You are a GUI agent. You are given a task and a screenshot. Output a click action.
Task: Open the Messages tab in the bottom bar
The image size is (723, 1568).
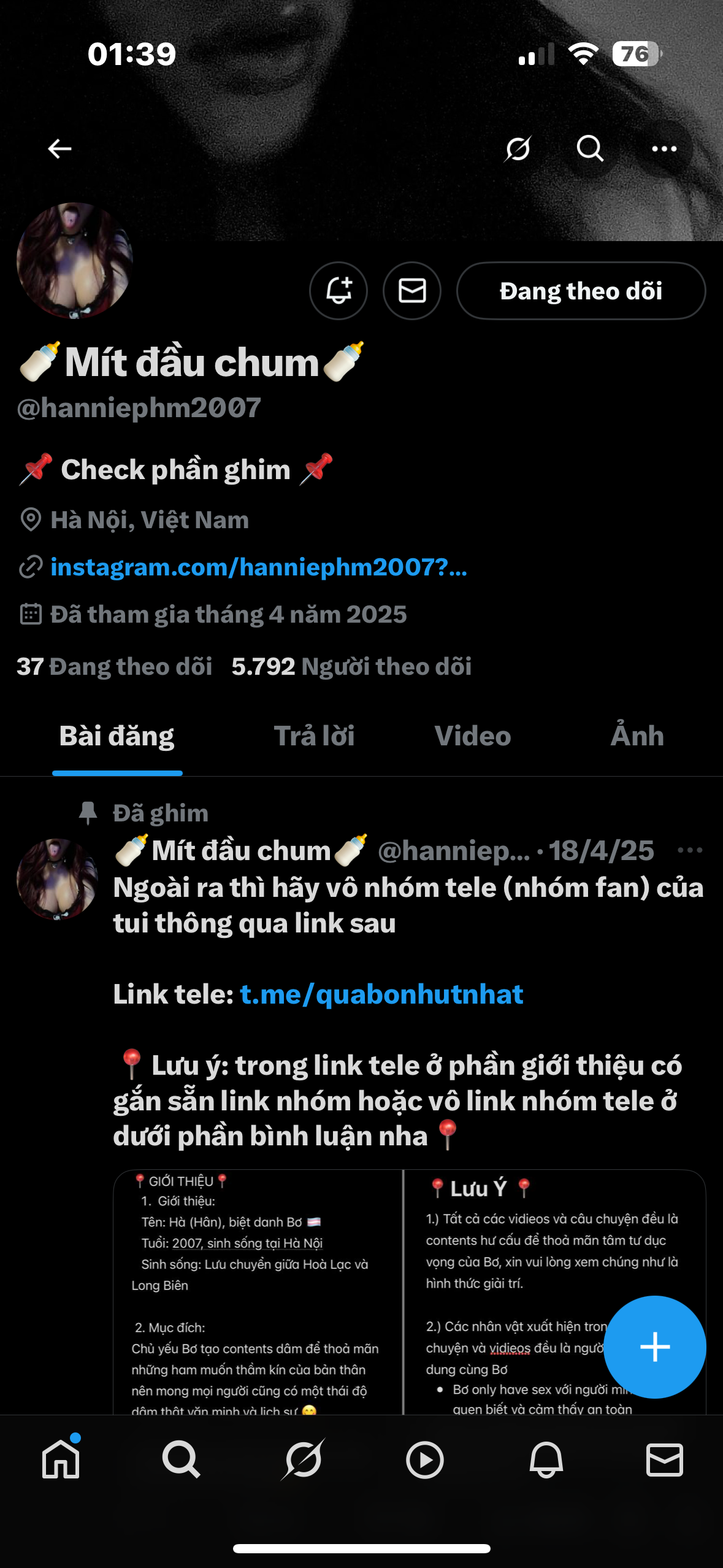point(665,1459)
